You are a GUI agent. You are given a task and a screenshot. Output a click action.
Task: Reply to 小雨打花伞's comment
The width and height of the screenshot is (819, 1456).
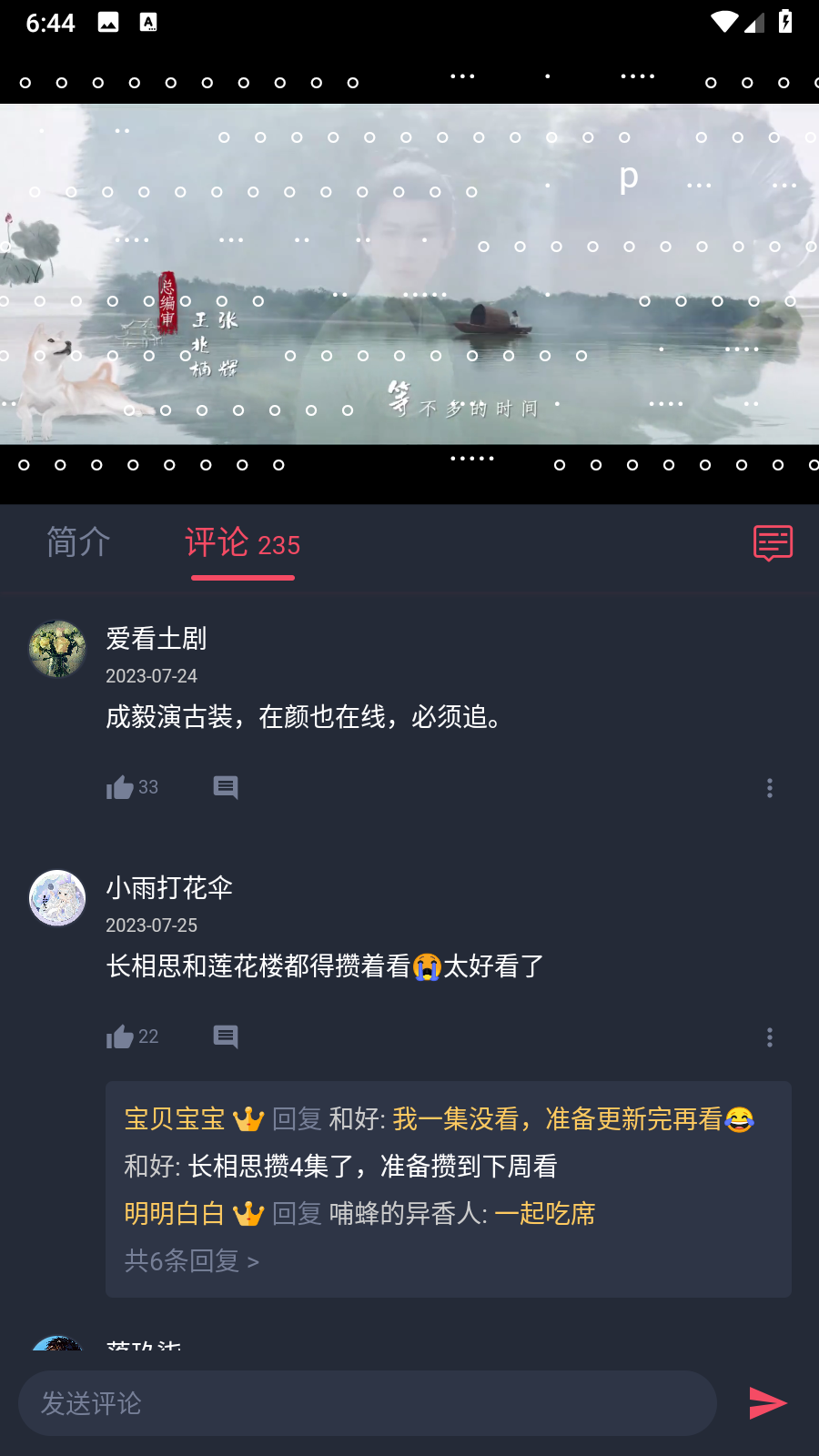[226, 1037]
